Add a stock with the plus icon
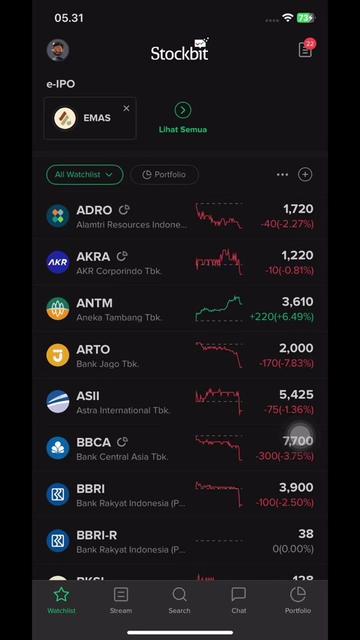This screenshot has height=640, width=360. click(x=305, y=175)
